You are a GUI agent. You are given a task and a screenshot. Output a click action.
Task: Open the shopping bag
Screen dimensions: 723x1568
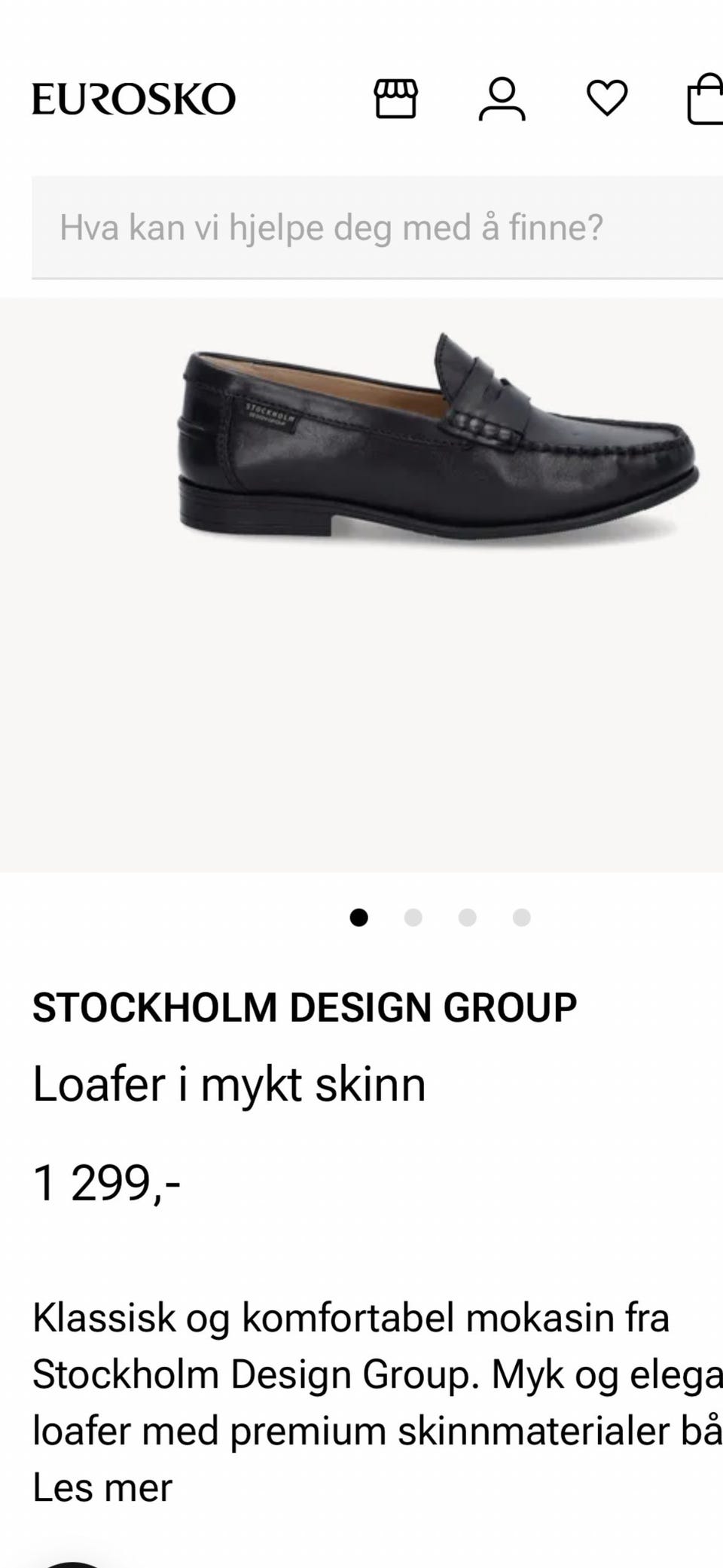point(706,98)
